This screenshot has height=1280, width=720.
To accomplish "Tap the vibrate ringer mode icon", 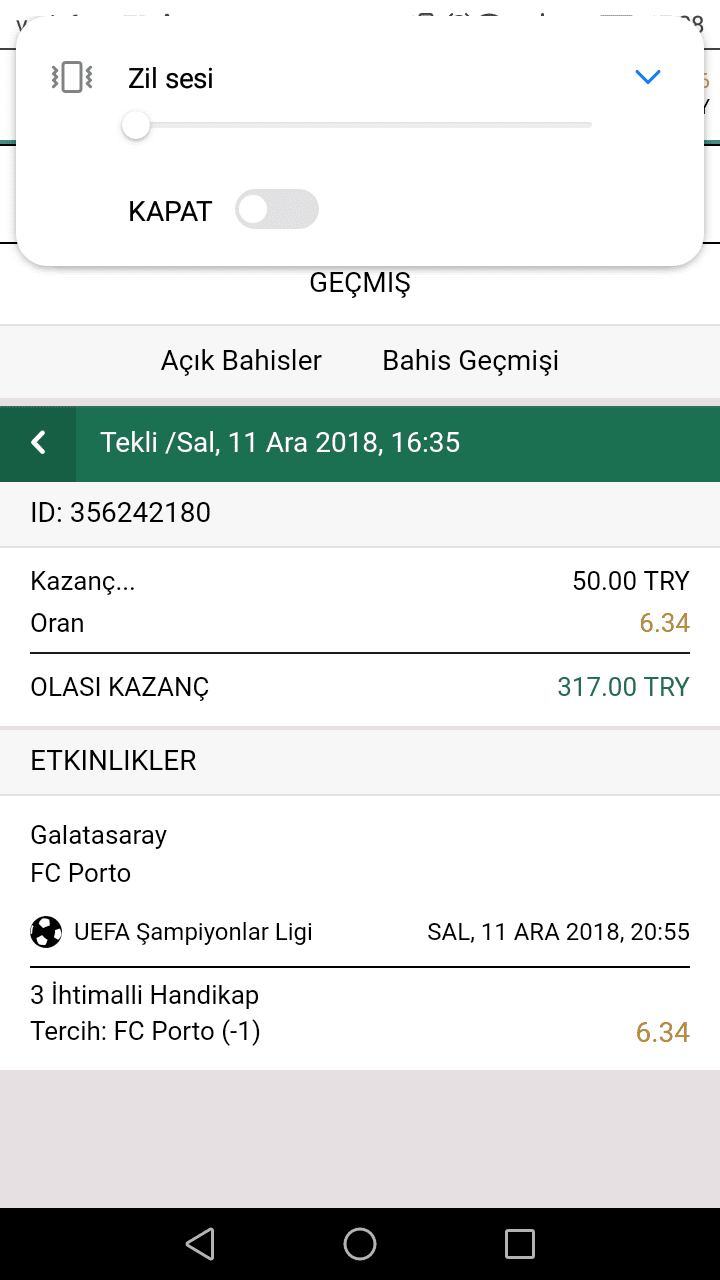I will 72,77.
